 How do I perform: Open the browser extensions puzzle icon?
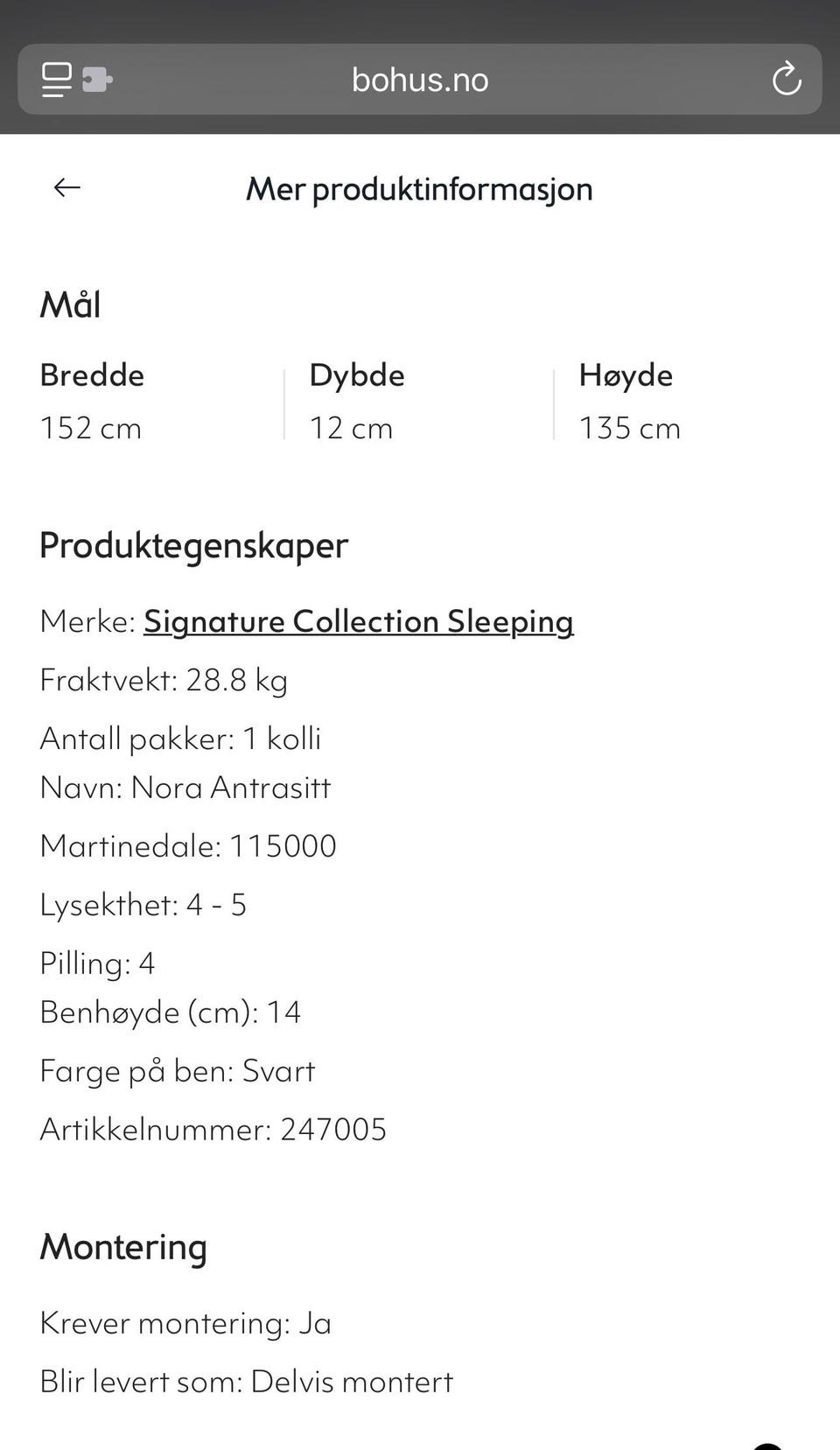click(96, 80)
